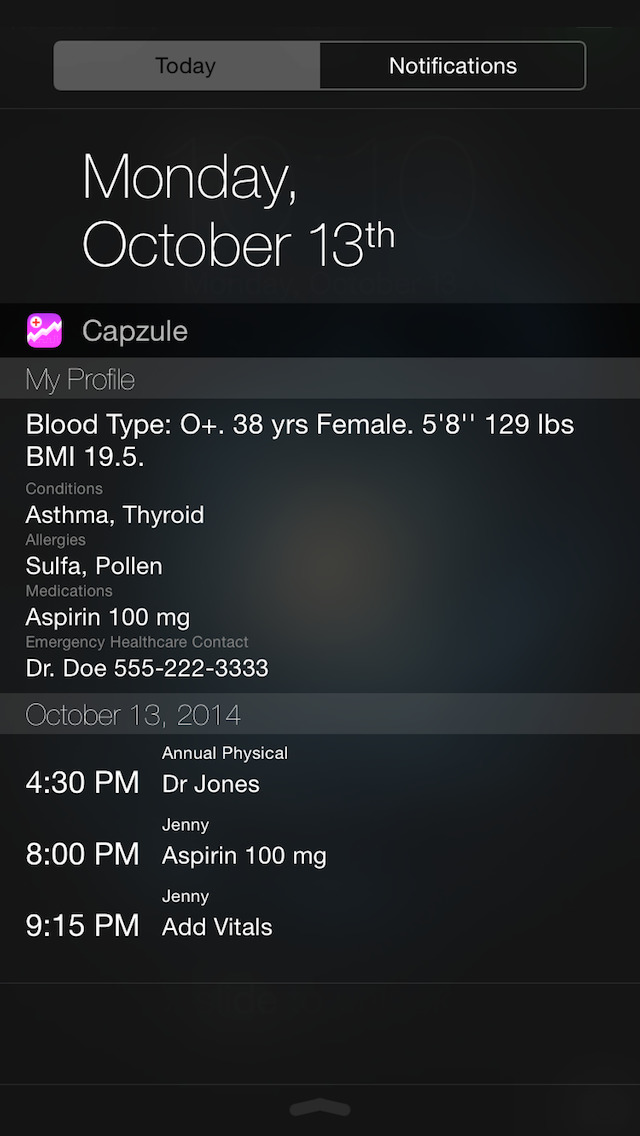Switch to the Notifications tab

452,66
